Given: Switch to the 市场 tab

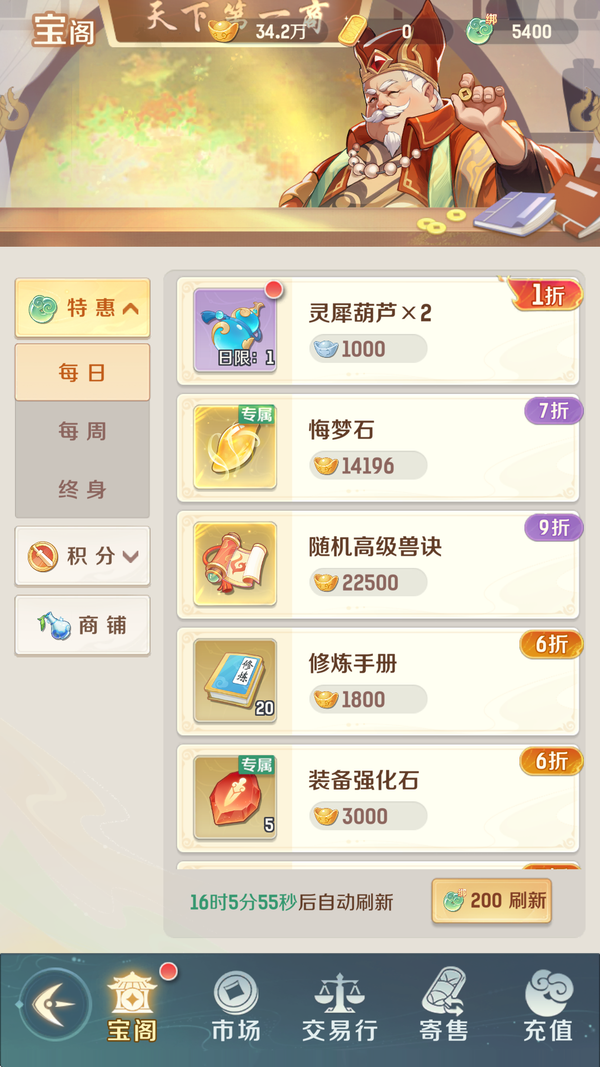Looking at the screenshot, I should point(236,1005).
